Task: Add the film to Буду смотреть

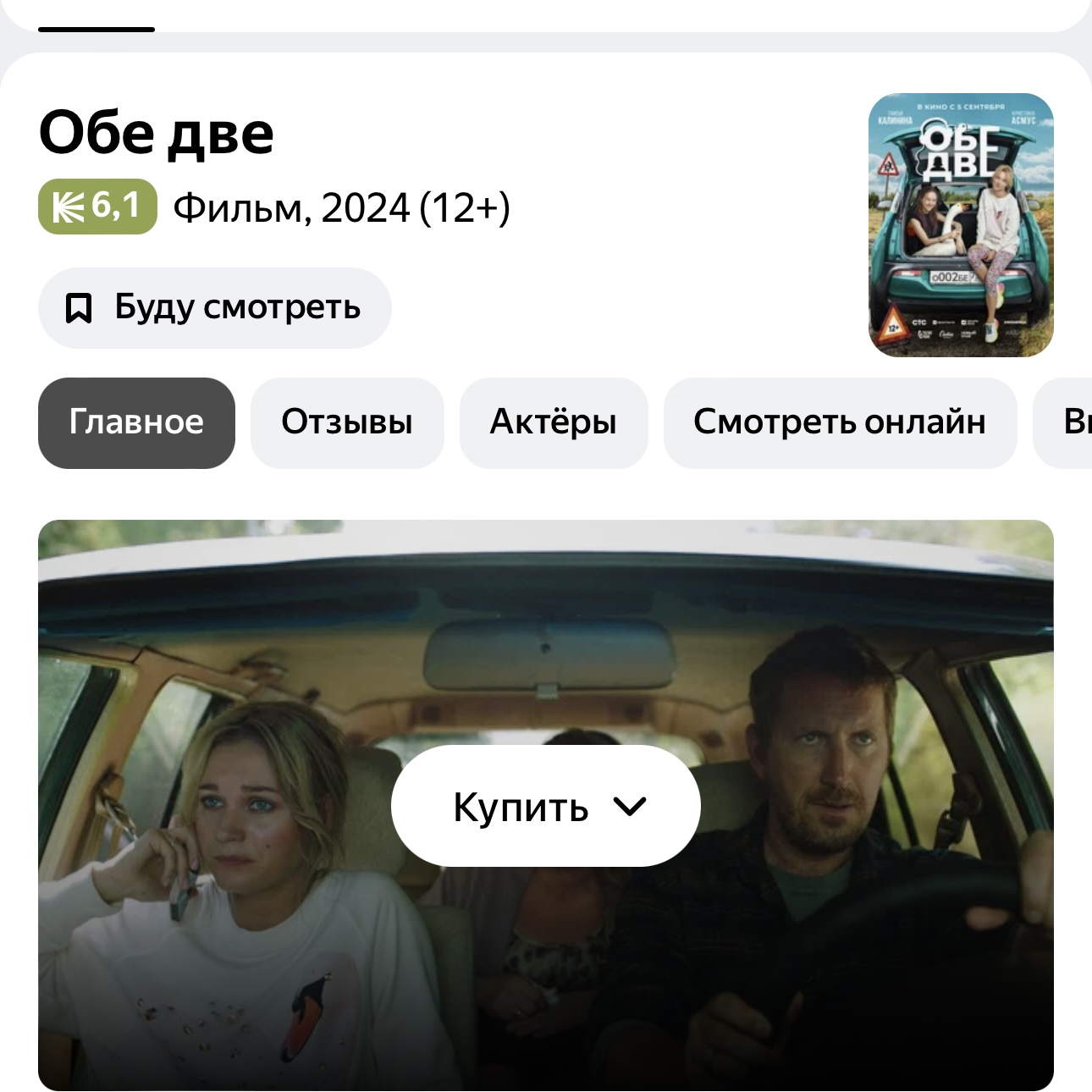Action: point(214,308)
